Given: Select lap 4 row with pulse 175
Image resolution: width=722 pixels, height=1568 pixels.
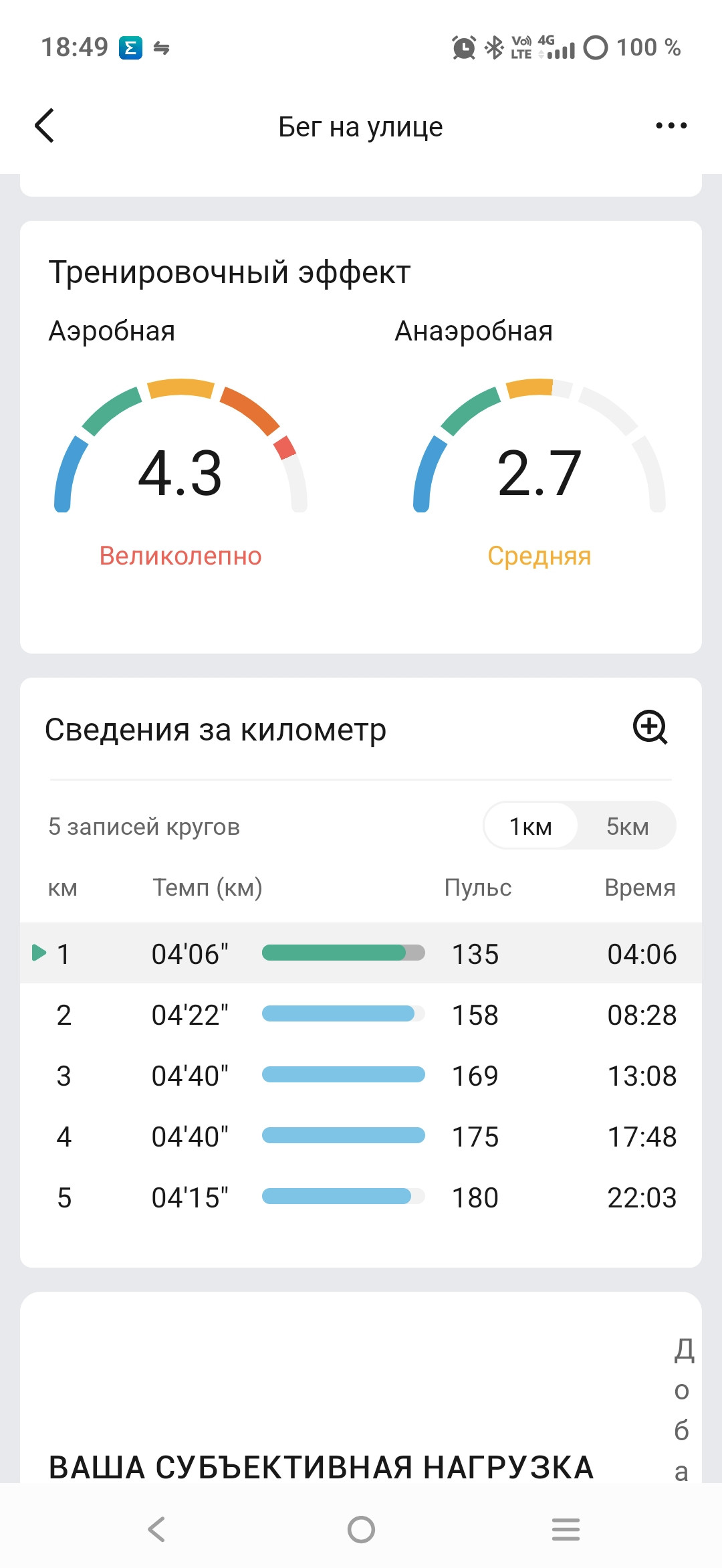Looking at the screenshot, I should 361,1136.
